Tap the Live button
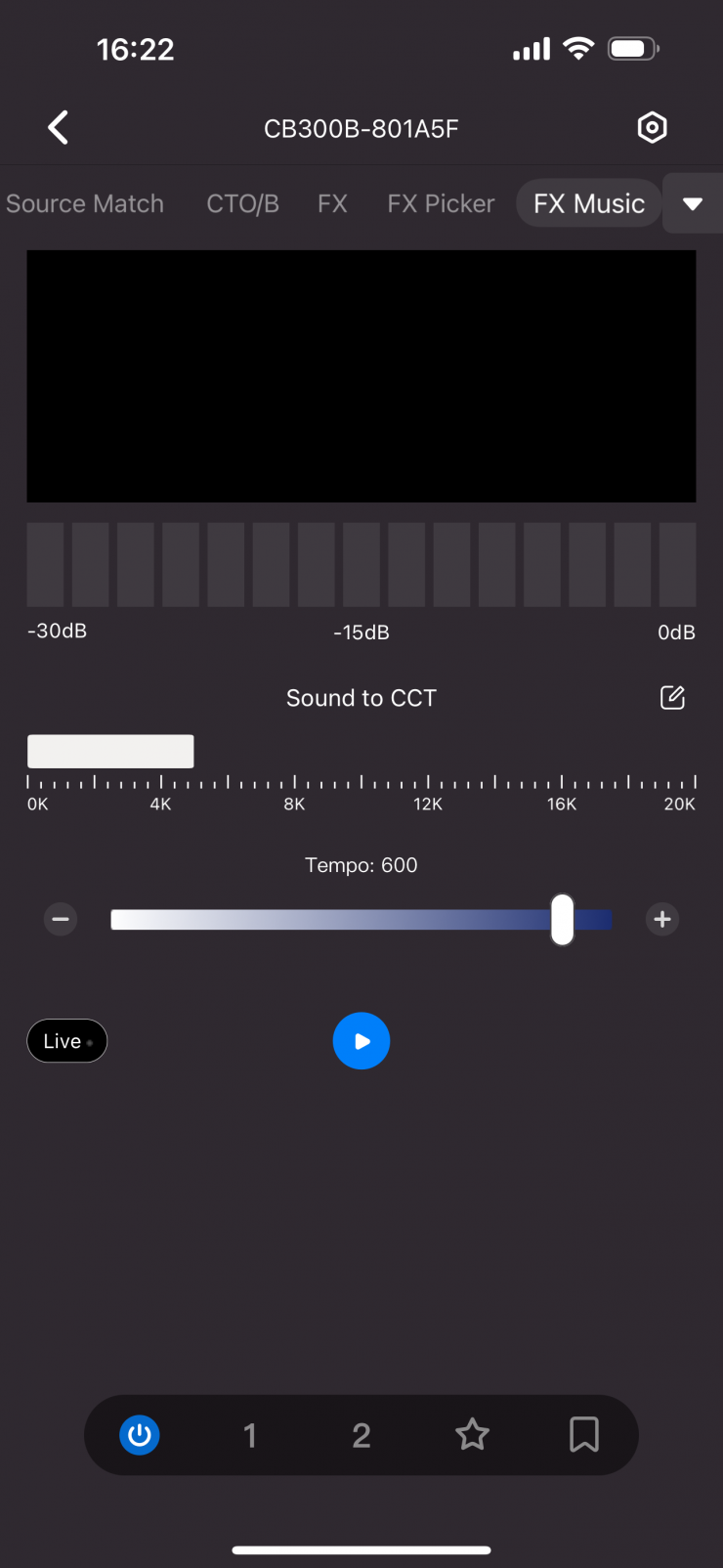 click(66, 1041)
